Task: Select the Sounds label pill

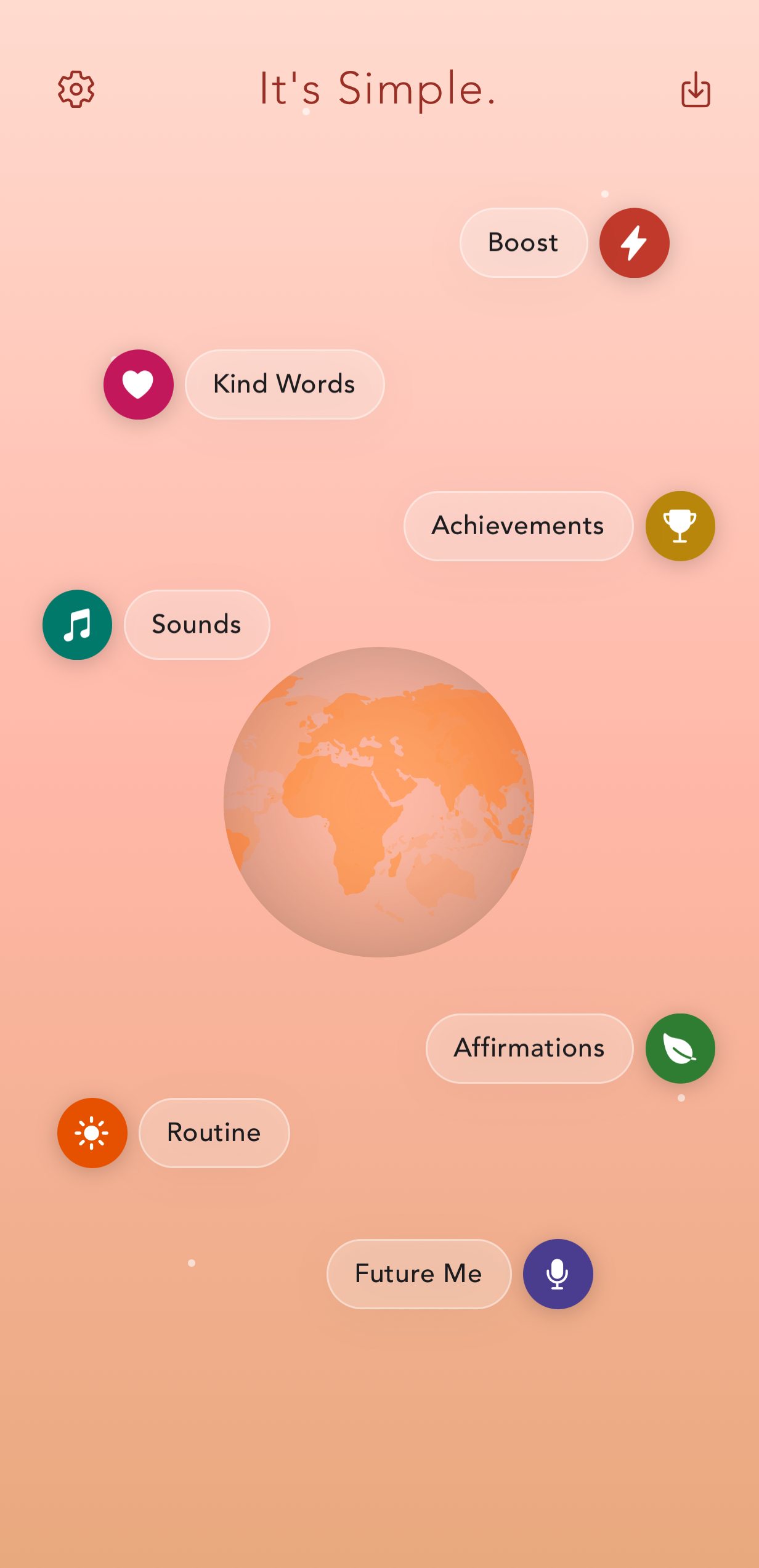Action: 197,624
